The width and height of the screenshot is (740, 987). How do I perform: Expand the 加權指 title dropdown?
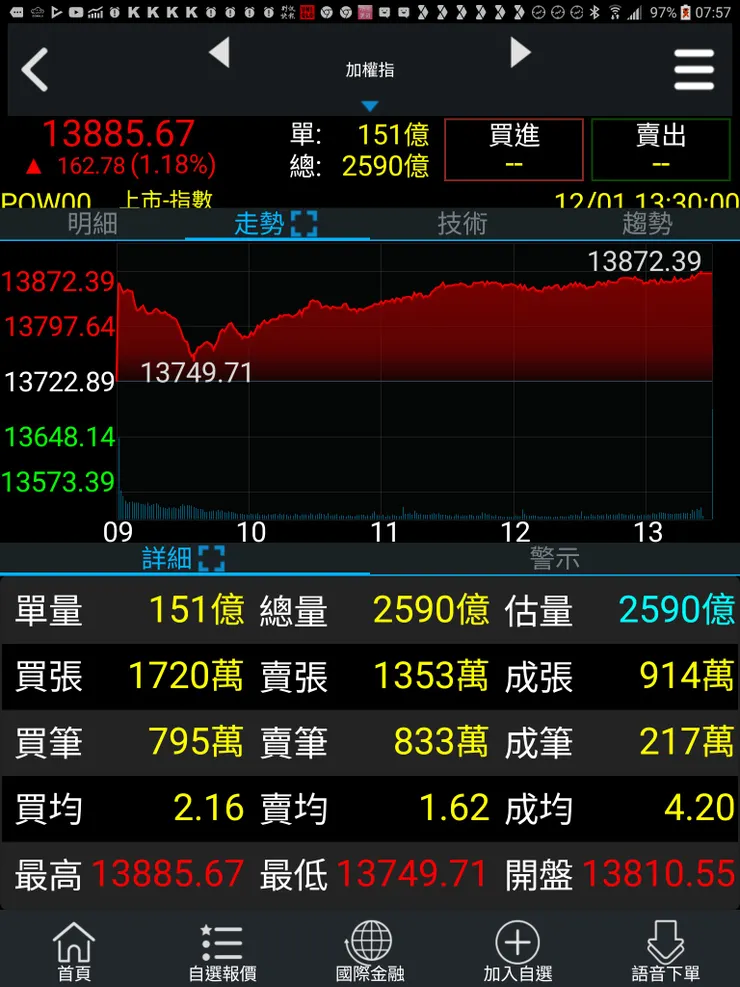coord(370,82)
